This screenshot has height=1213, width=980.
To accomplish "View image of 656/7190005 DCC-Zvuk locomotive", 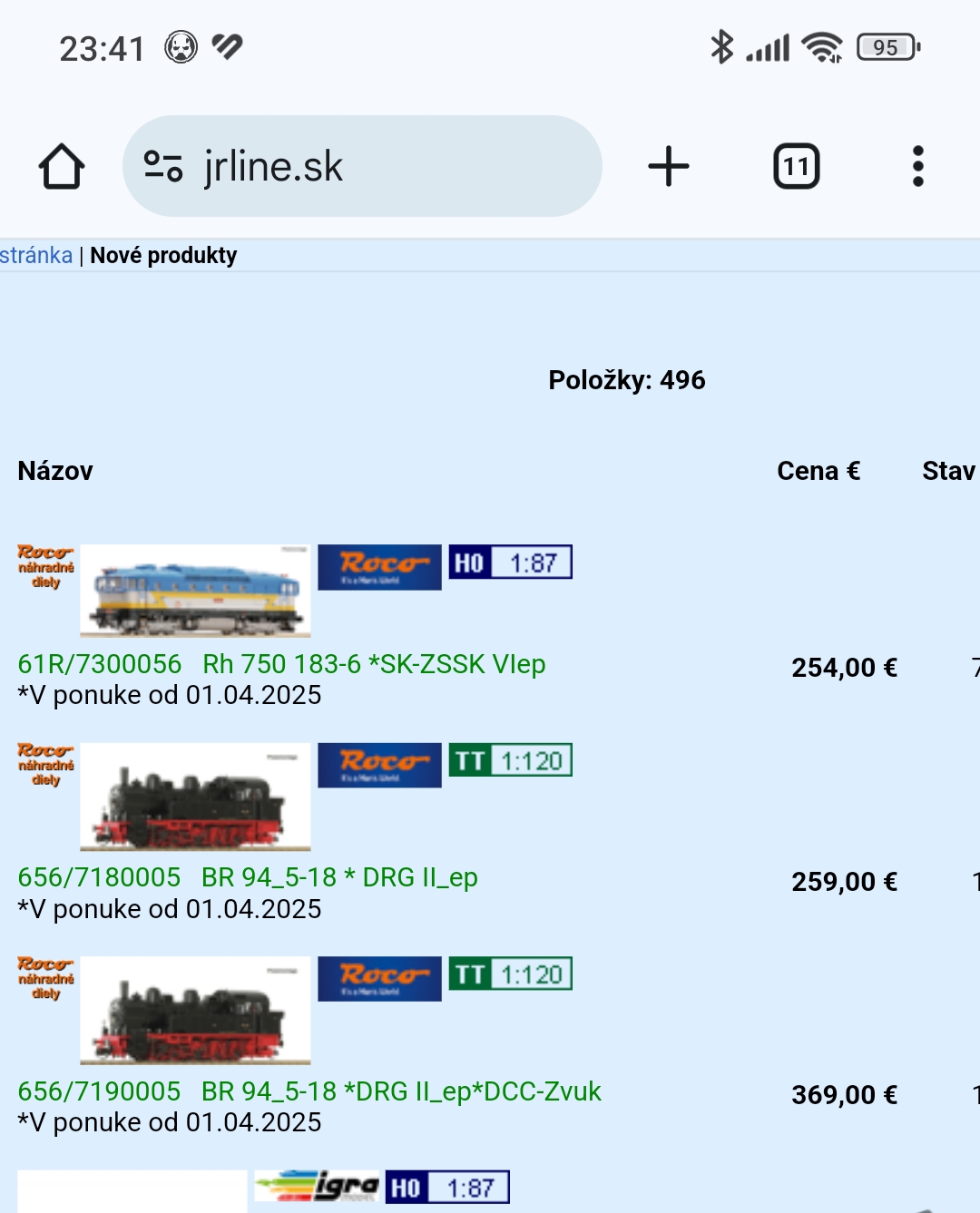I will 195,1010.
